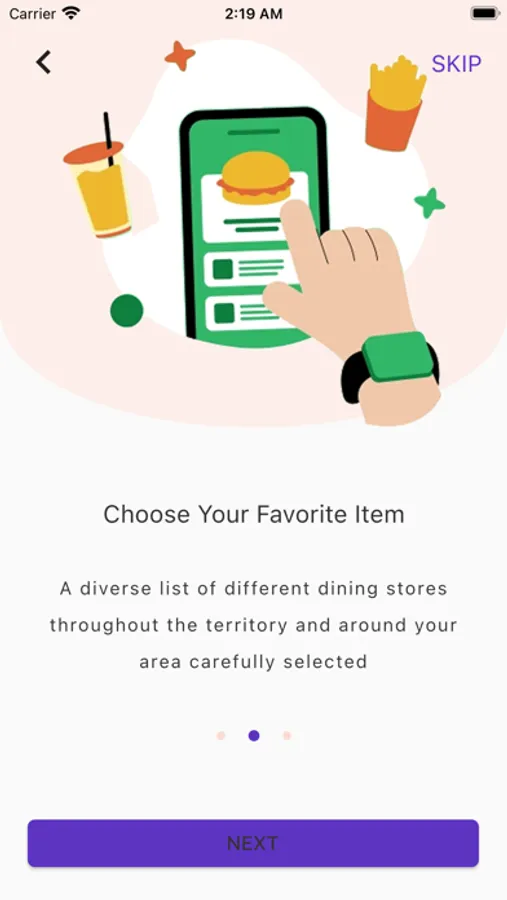The image size is (507, 900).
Task: Go back with the arrow icon
Action: tap(44, 62)
